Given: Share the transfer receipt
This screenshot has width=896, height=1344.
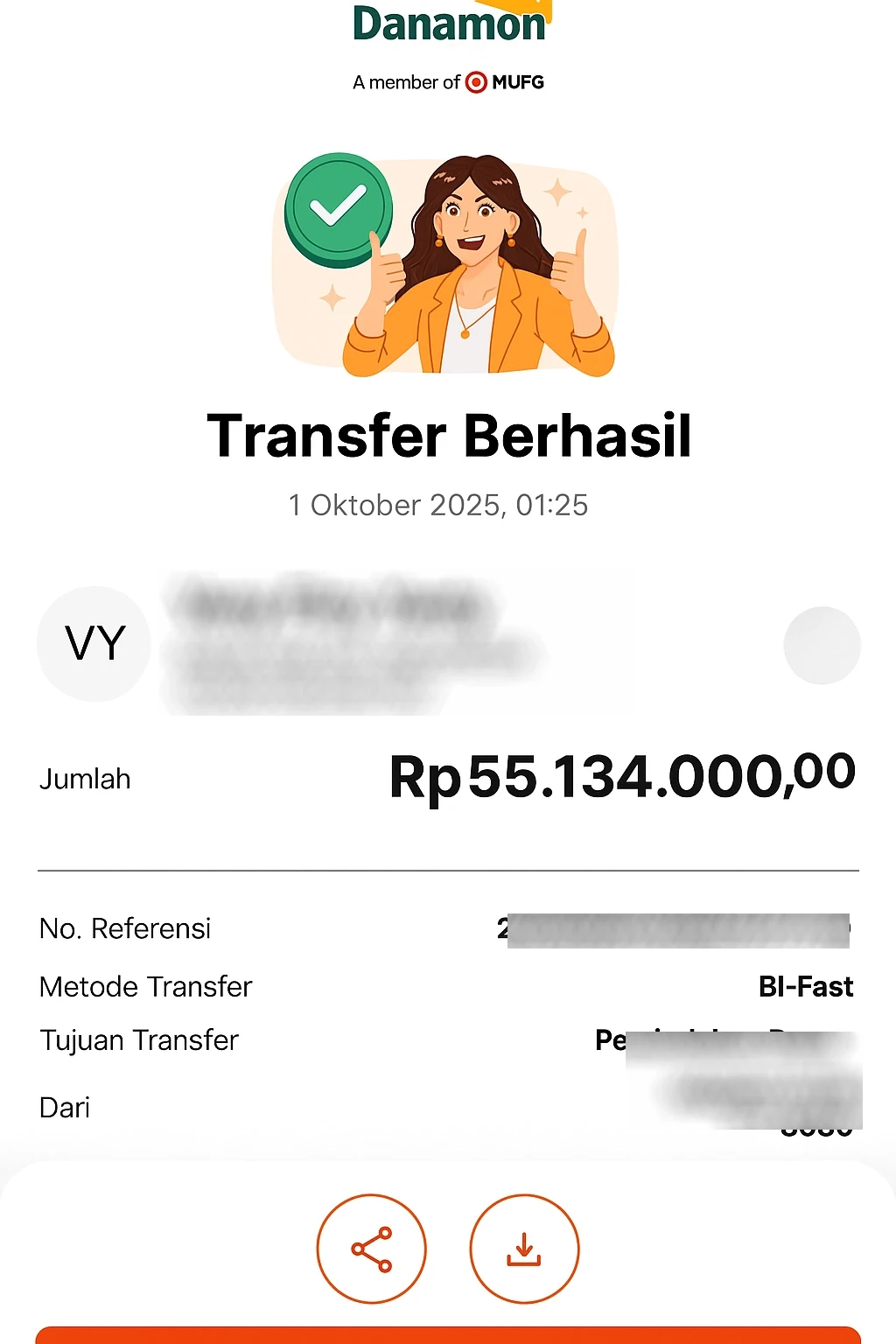Looking at the screenshot, I should pos(371,1249).
